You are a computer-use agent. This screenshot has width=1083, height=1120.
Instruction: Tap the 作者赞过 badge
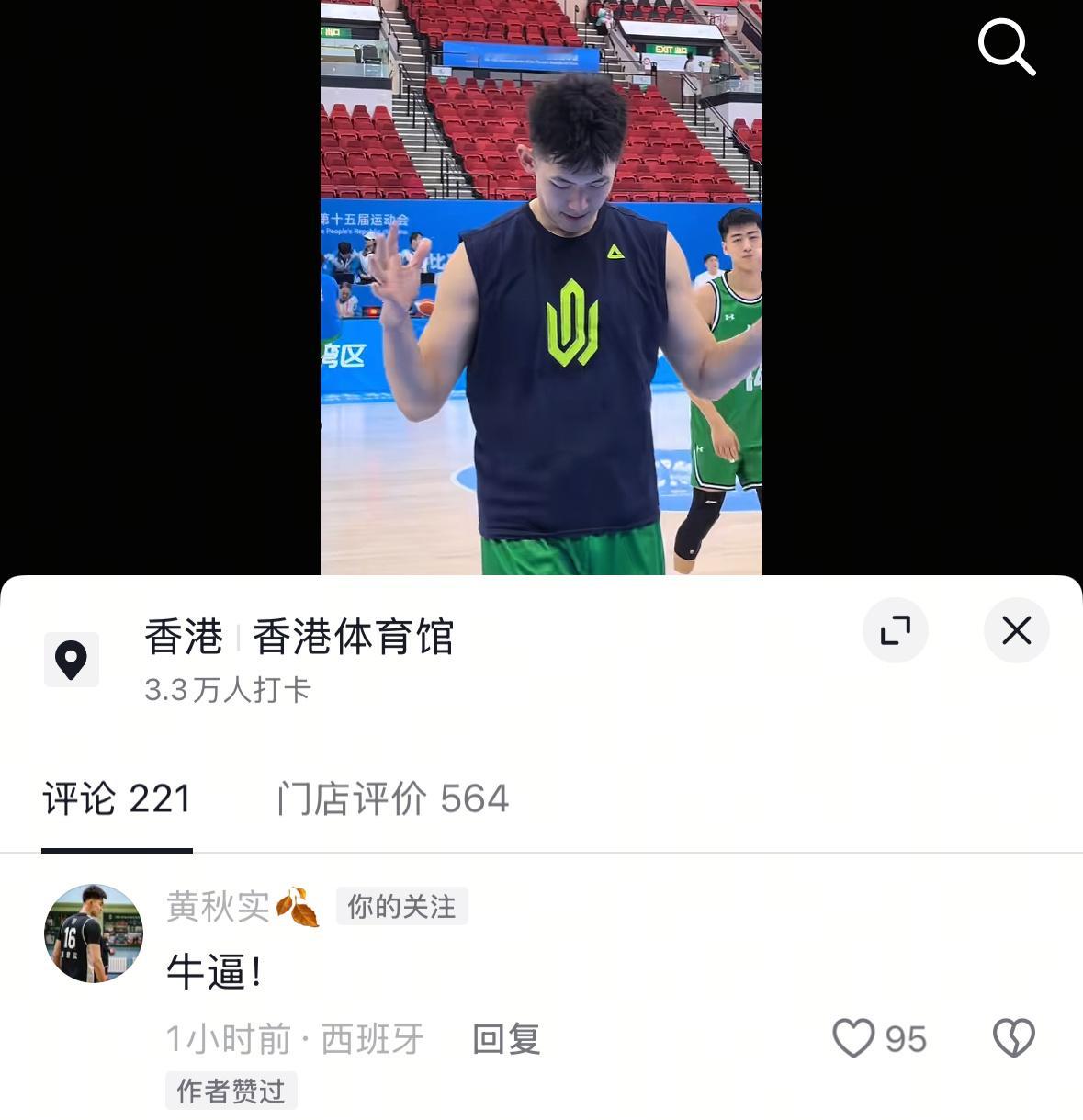(231, 1090)
